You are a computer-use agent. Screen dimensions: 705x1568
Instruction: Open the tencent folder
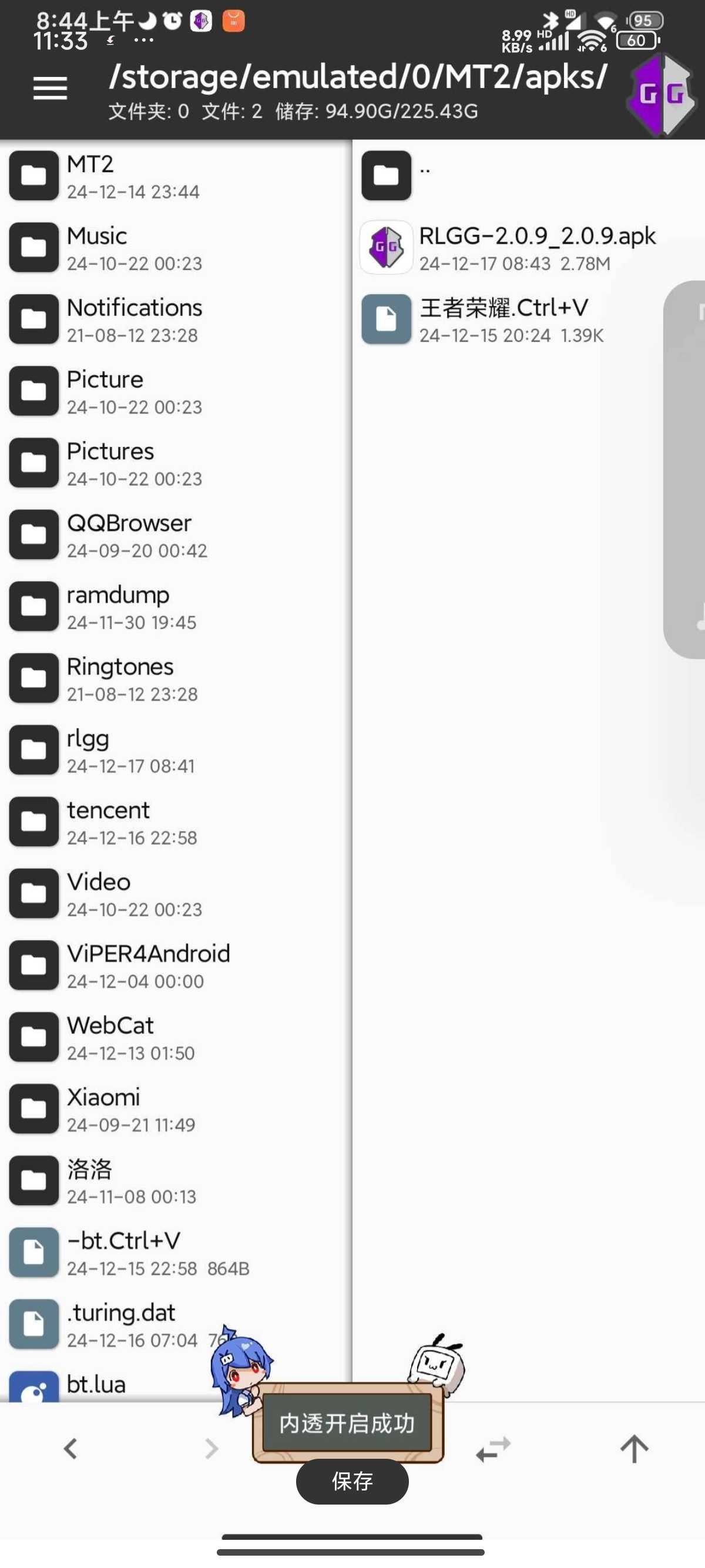tap(175, 822)
